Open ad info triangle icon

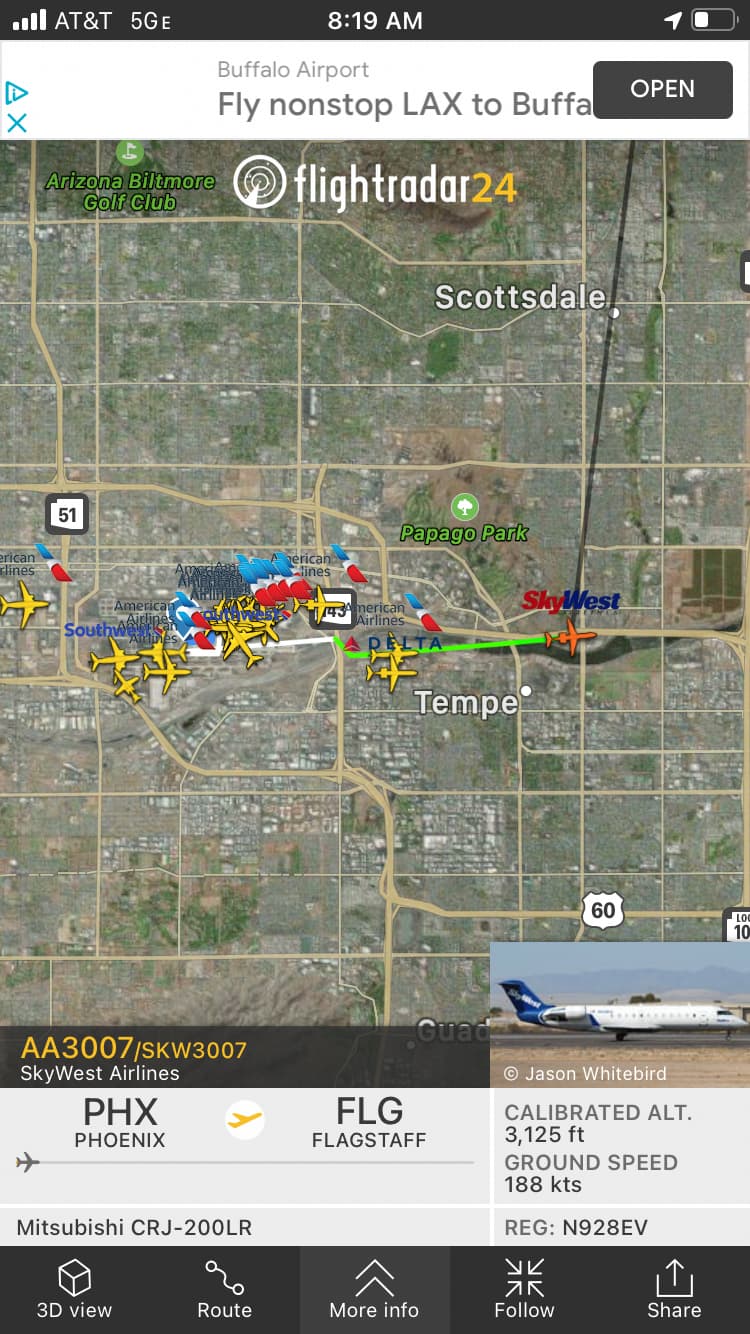click(x=17, y=93)
